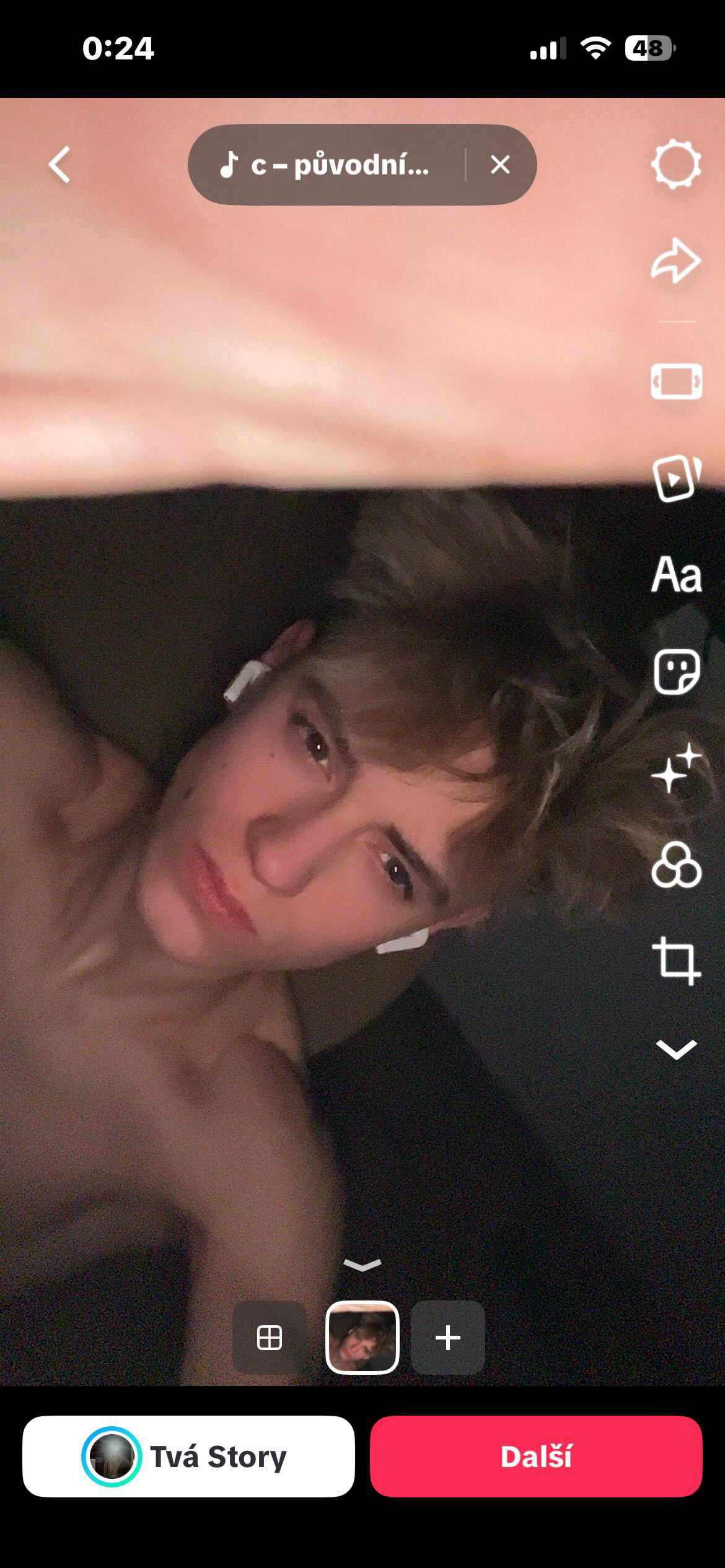Open the filters tool with three circles
This screenshot has height=1568, width=725.
click(x=676, y=865)
